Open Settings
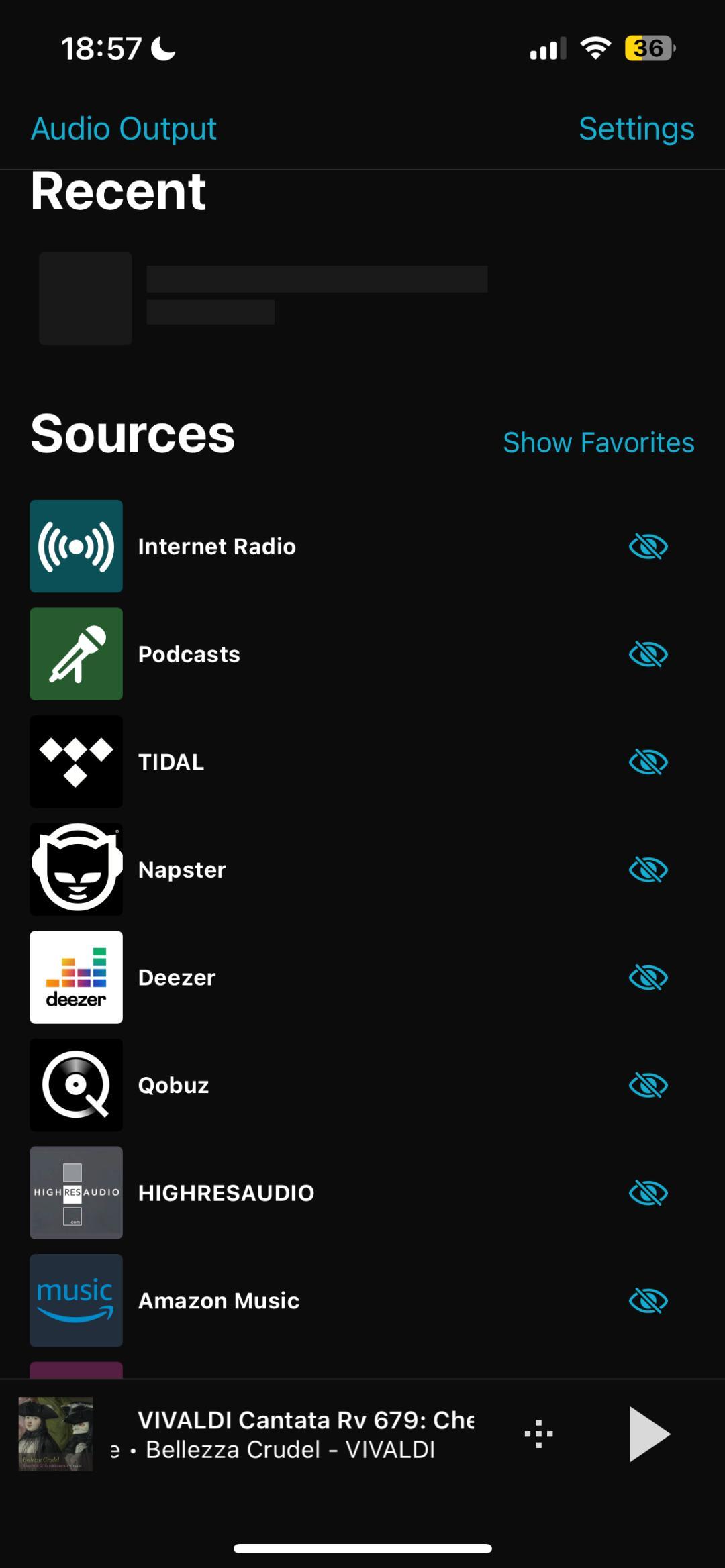 636,128
